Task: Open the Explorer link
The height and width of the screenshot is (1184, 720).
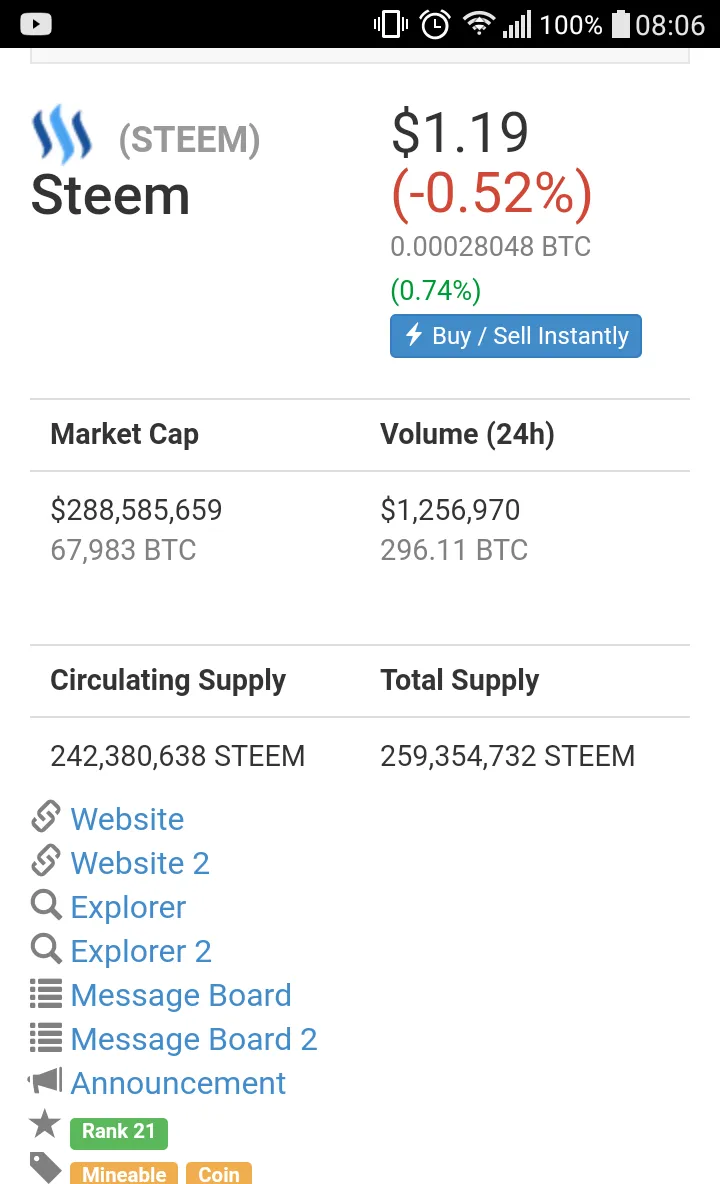Action: [x=128, y=907]
